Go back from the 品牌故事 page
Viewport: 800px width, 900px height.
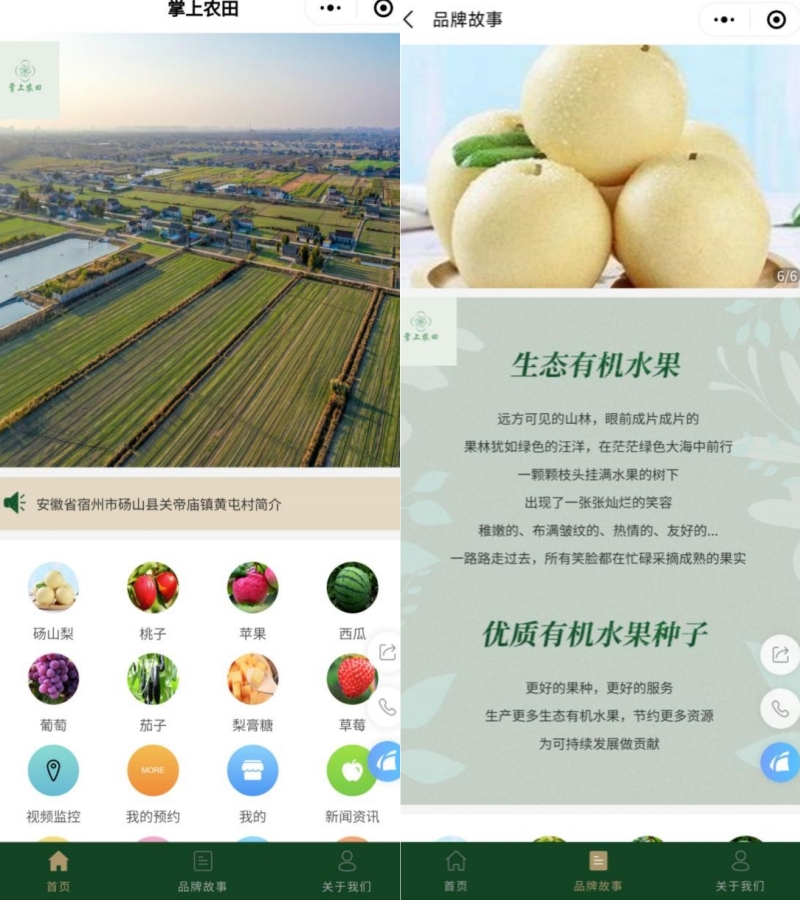[x=409, y=19]
